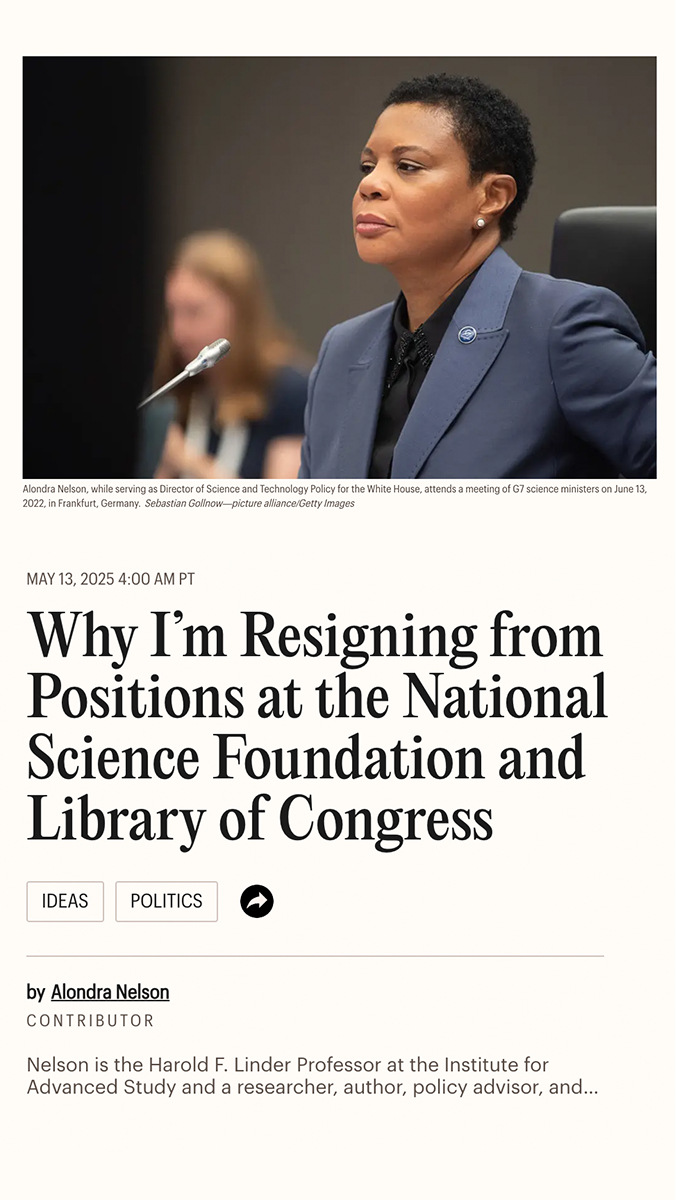The height and width of the screenshot is (1200, 675).
Task: Share this article via arrow icon
Action: click(x=257, y=901)
